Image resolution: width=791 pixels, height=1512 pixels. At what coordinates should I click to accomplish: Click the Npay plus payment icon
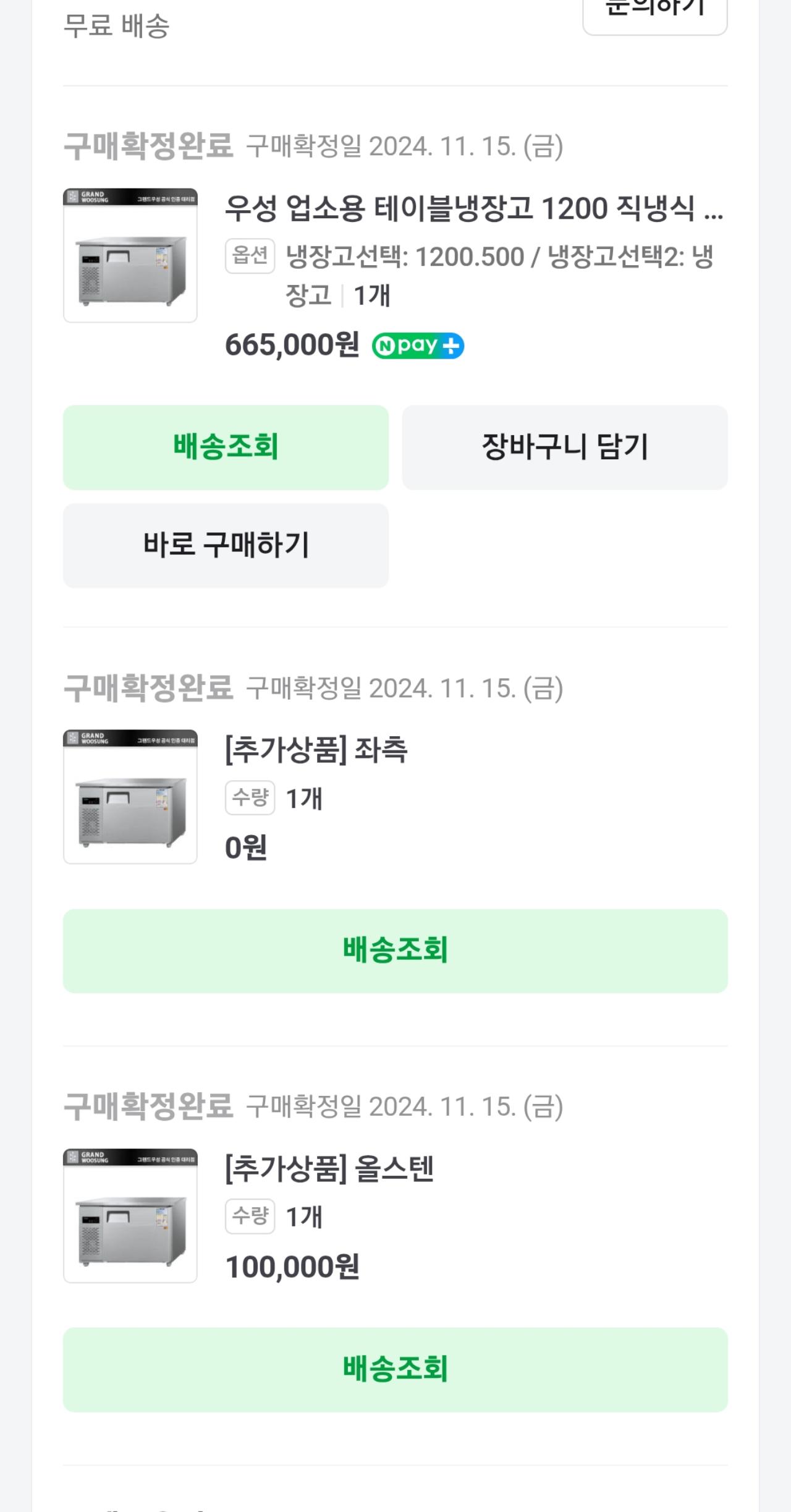pos(418,346)
